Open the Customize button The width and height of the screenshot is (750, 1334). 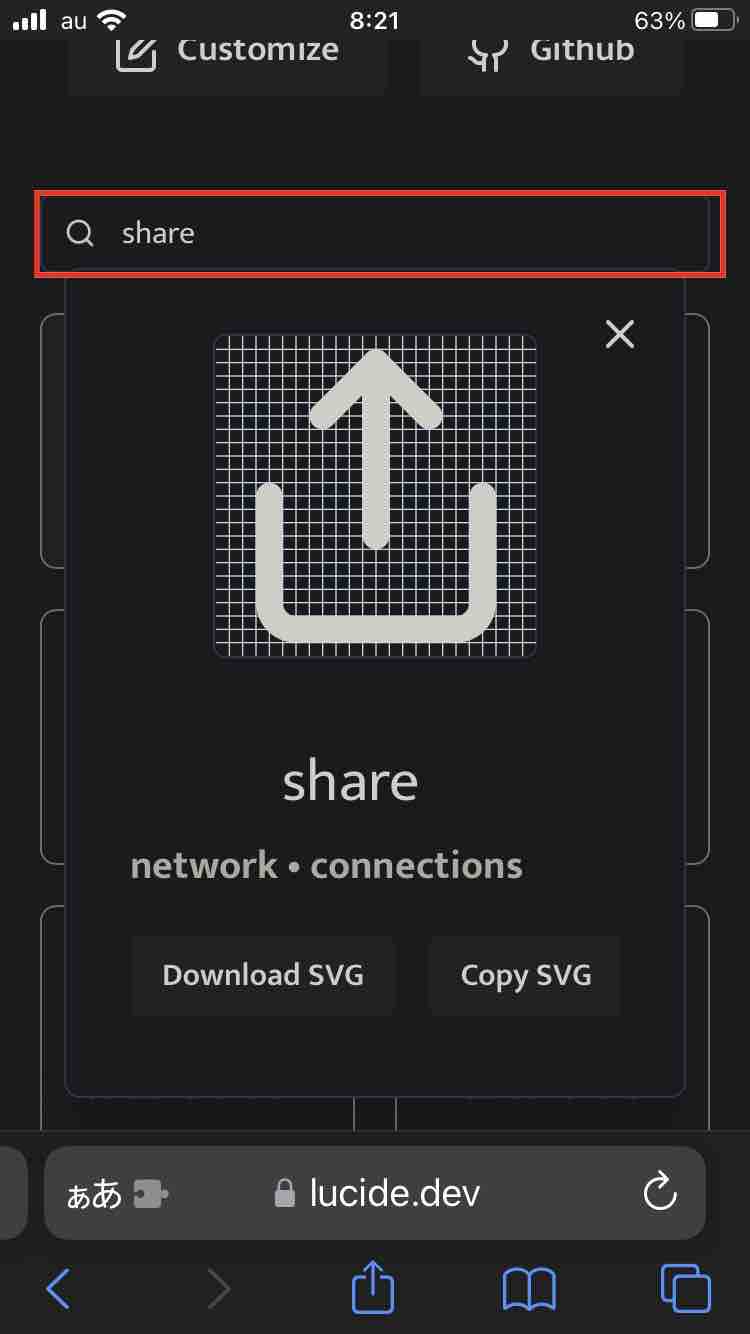tap(228, 54)
